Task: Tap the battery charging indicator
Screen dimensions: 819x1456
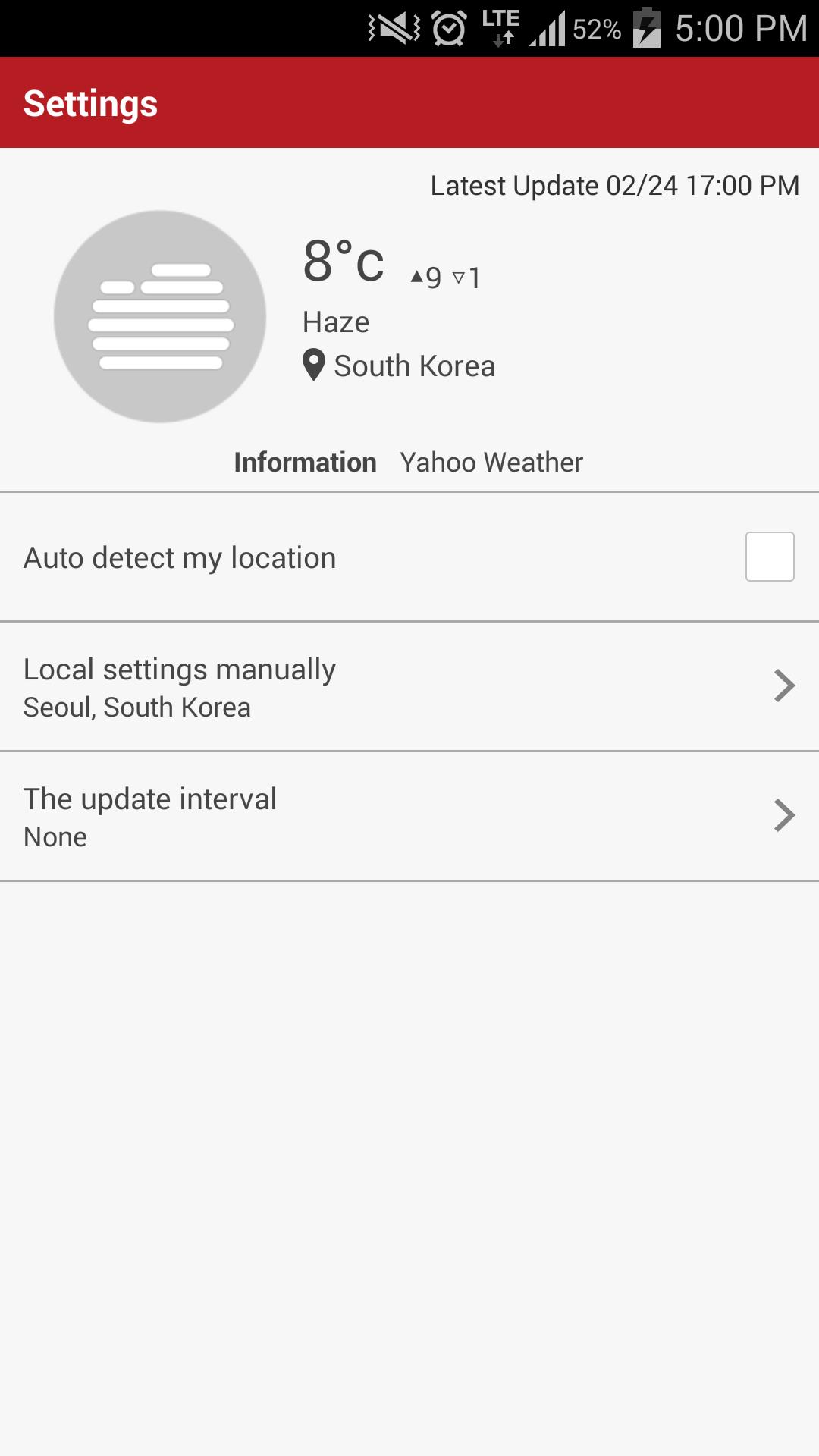Action: coord(645,27)
